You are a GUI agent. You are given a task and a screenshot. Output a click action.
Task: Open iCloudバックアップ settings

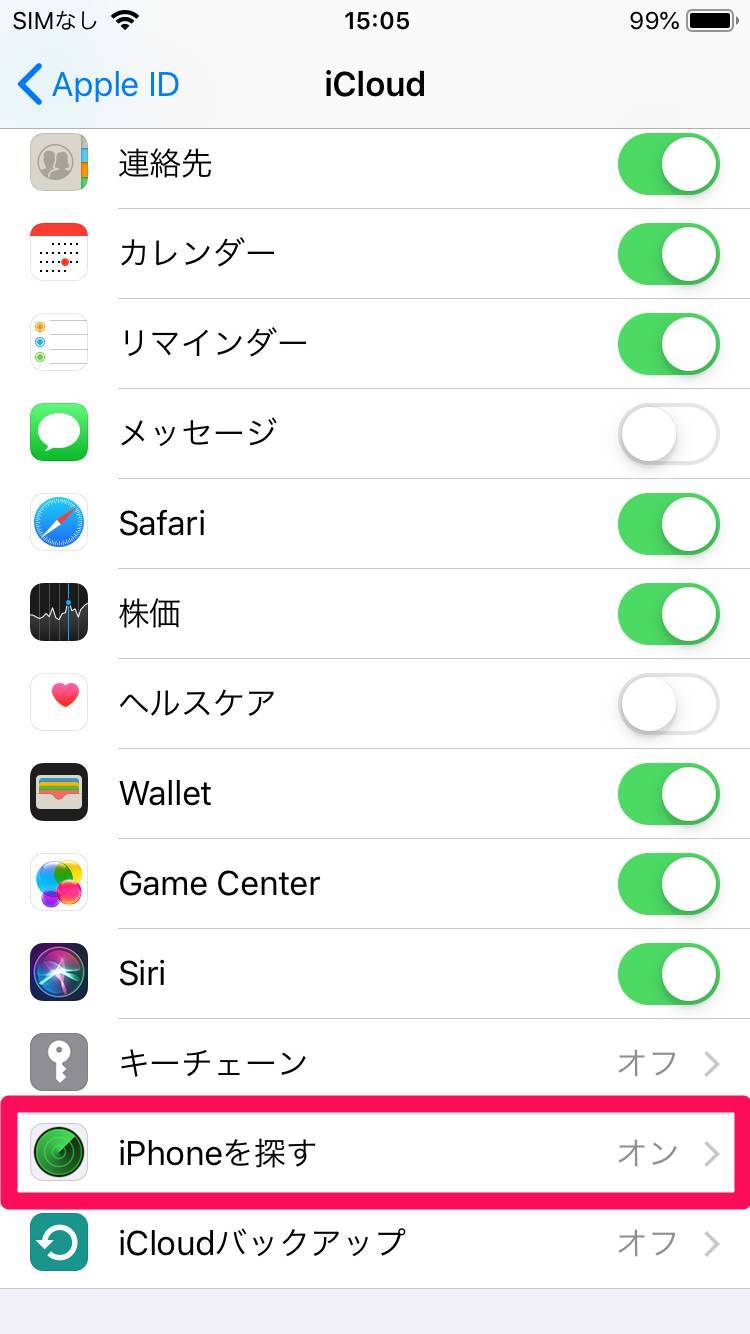[375, 1243]
